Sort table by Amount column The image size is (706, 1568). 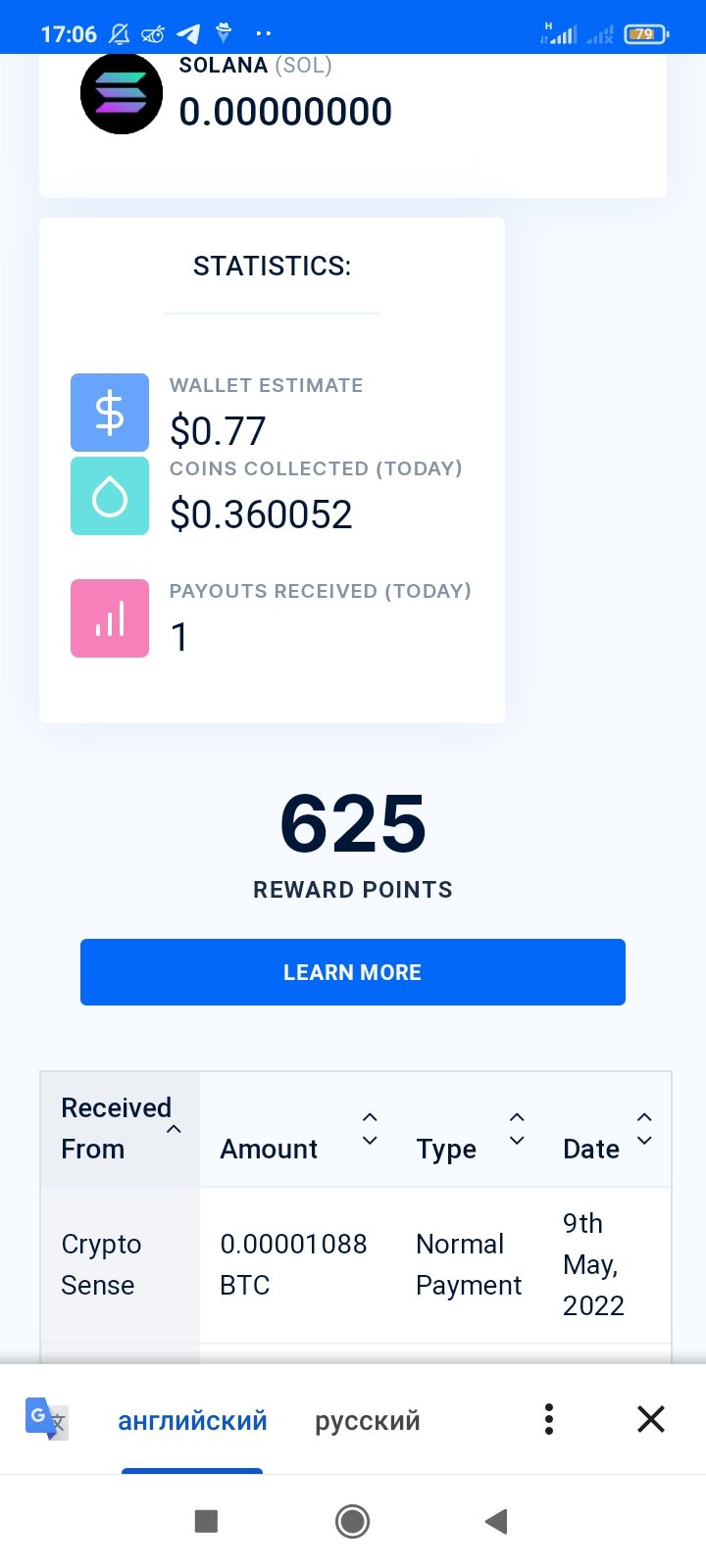point(298,1129)
